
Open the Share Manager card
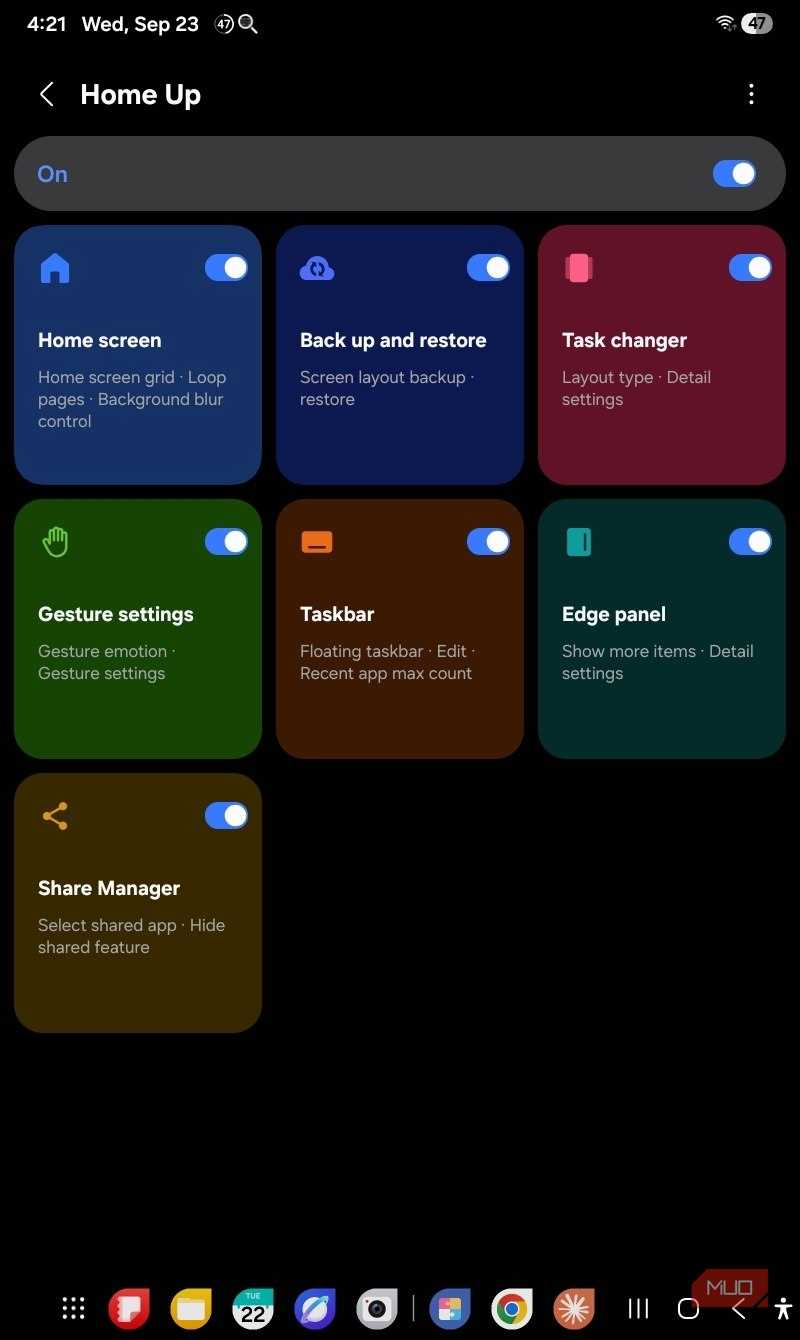click(x=138, y=903)
